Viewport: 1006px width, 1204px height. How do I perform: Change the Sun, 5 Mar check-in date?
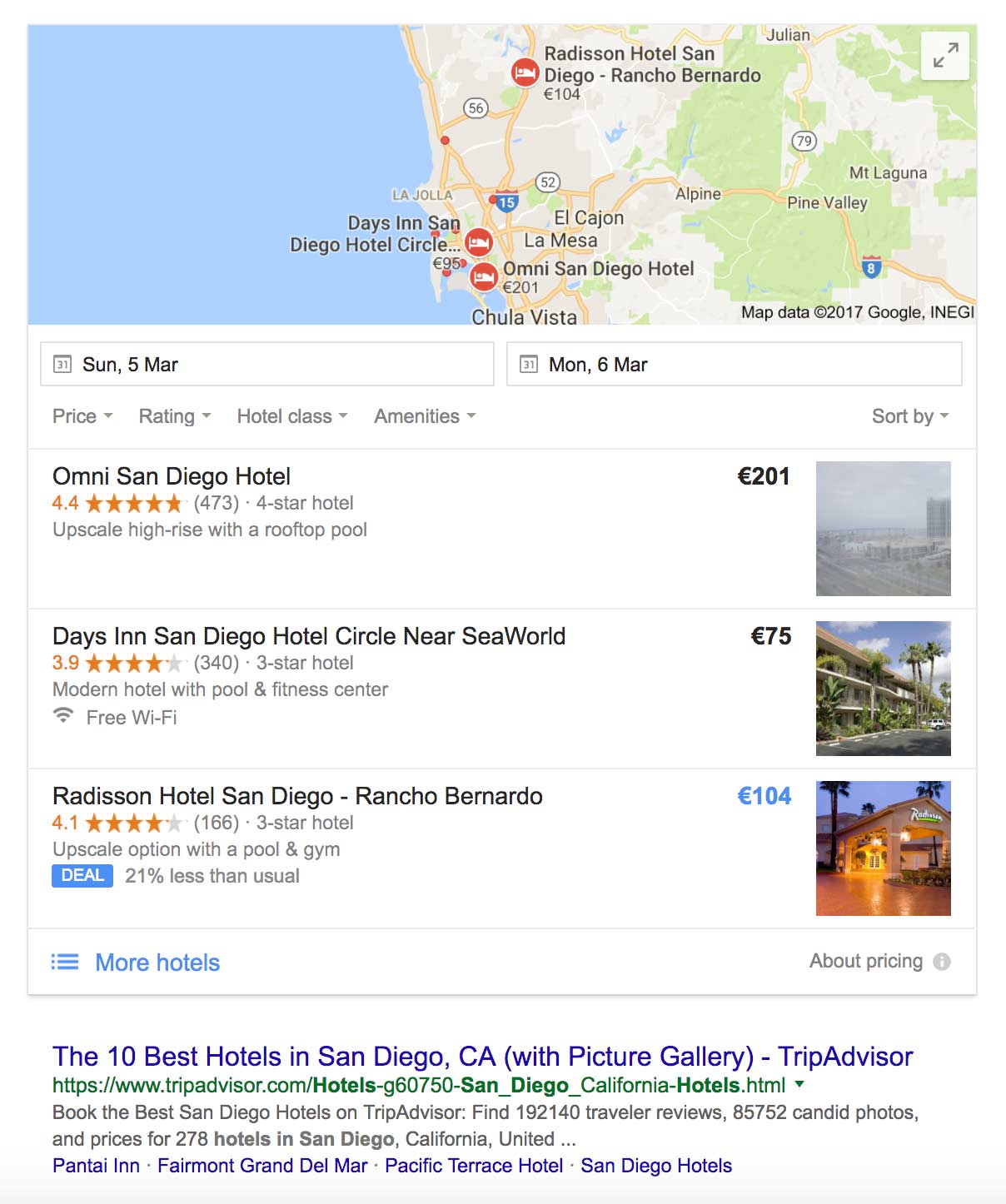[266, 365]
